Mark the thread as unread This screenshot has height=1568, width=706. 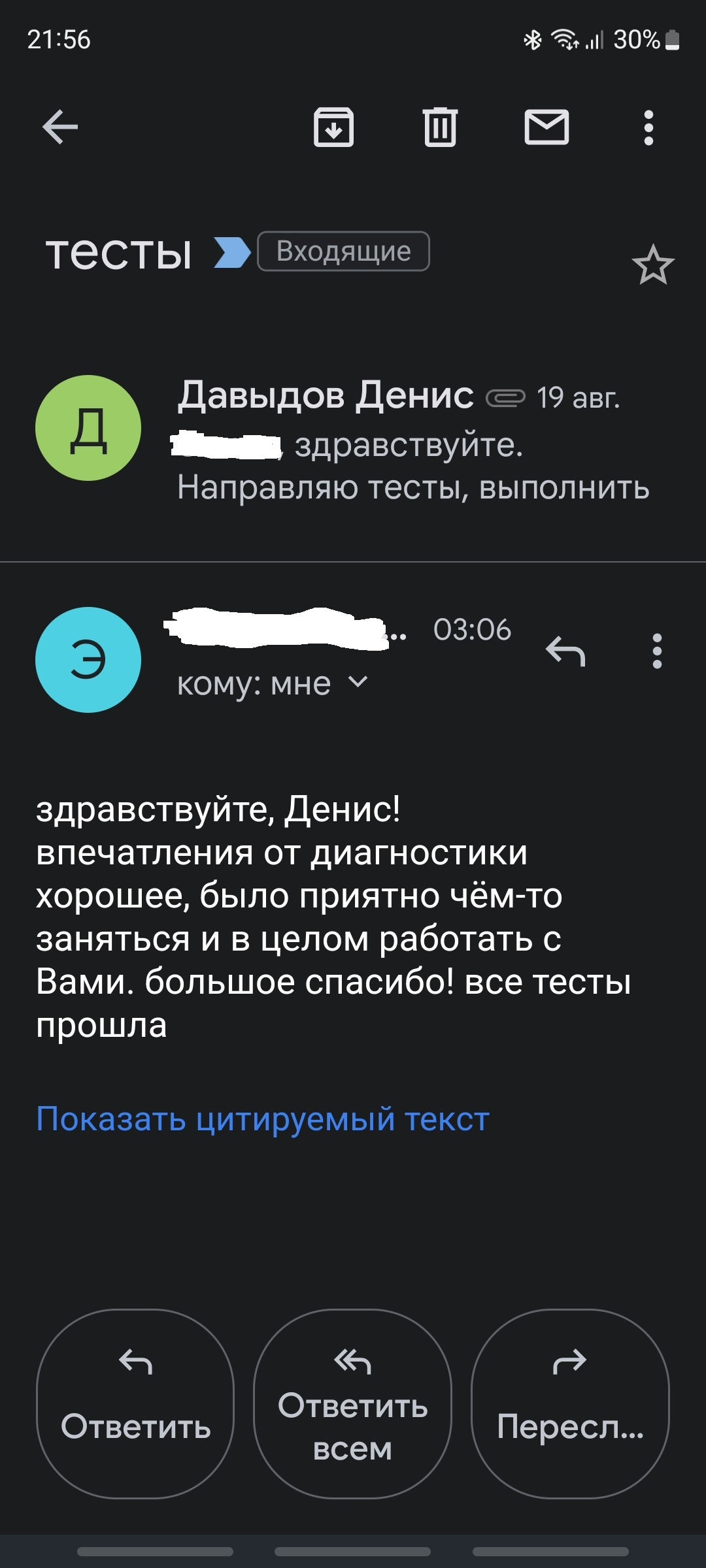click(x=546, y=127)
